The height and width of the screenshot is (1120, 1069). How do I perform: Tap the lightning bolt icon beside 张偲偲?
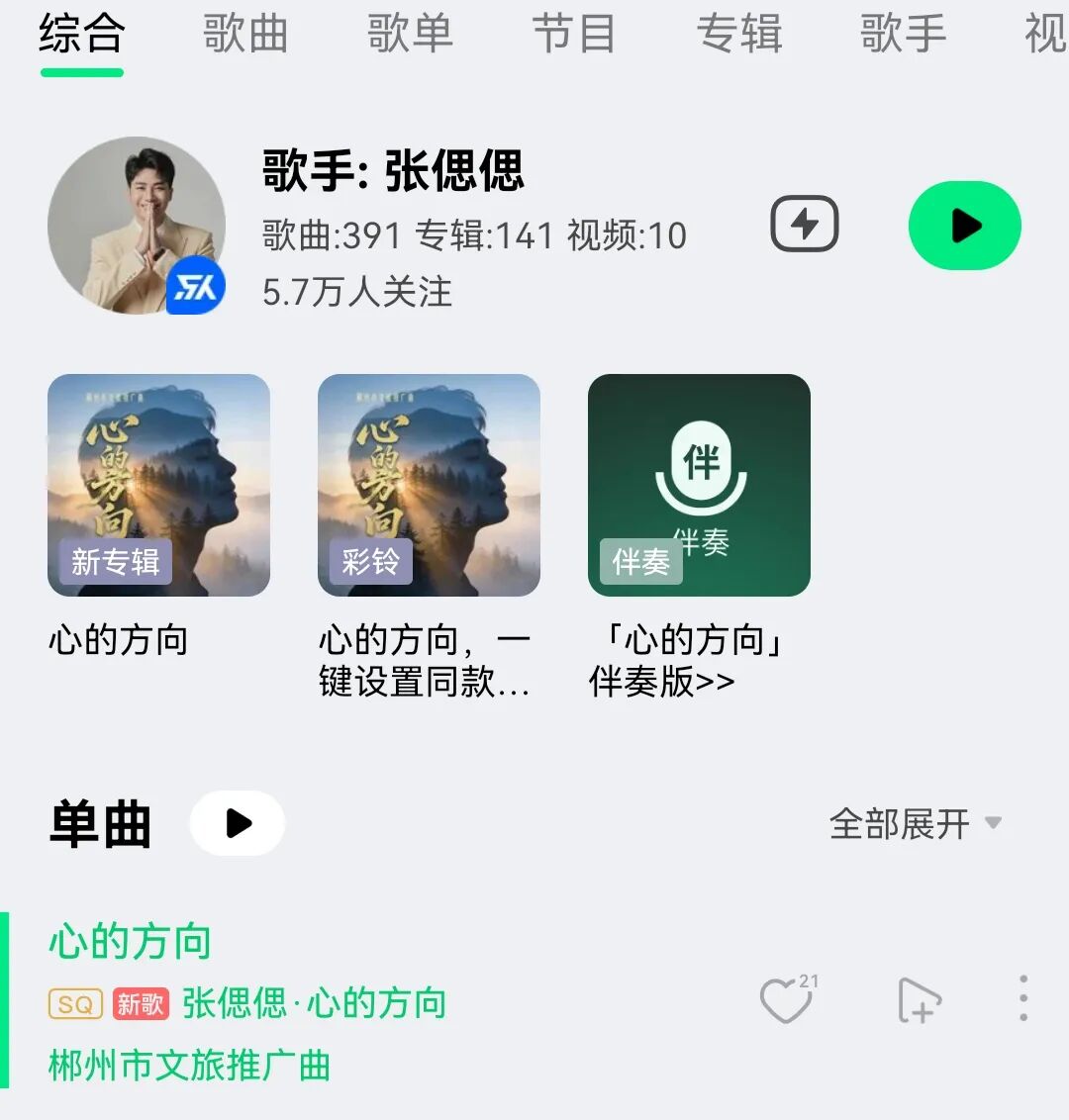tap(804, 225)
